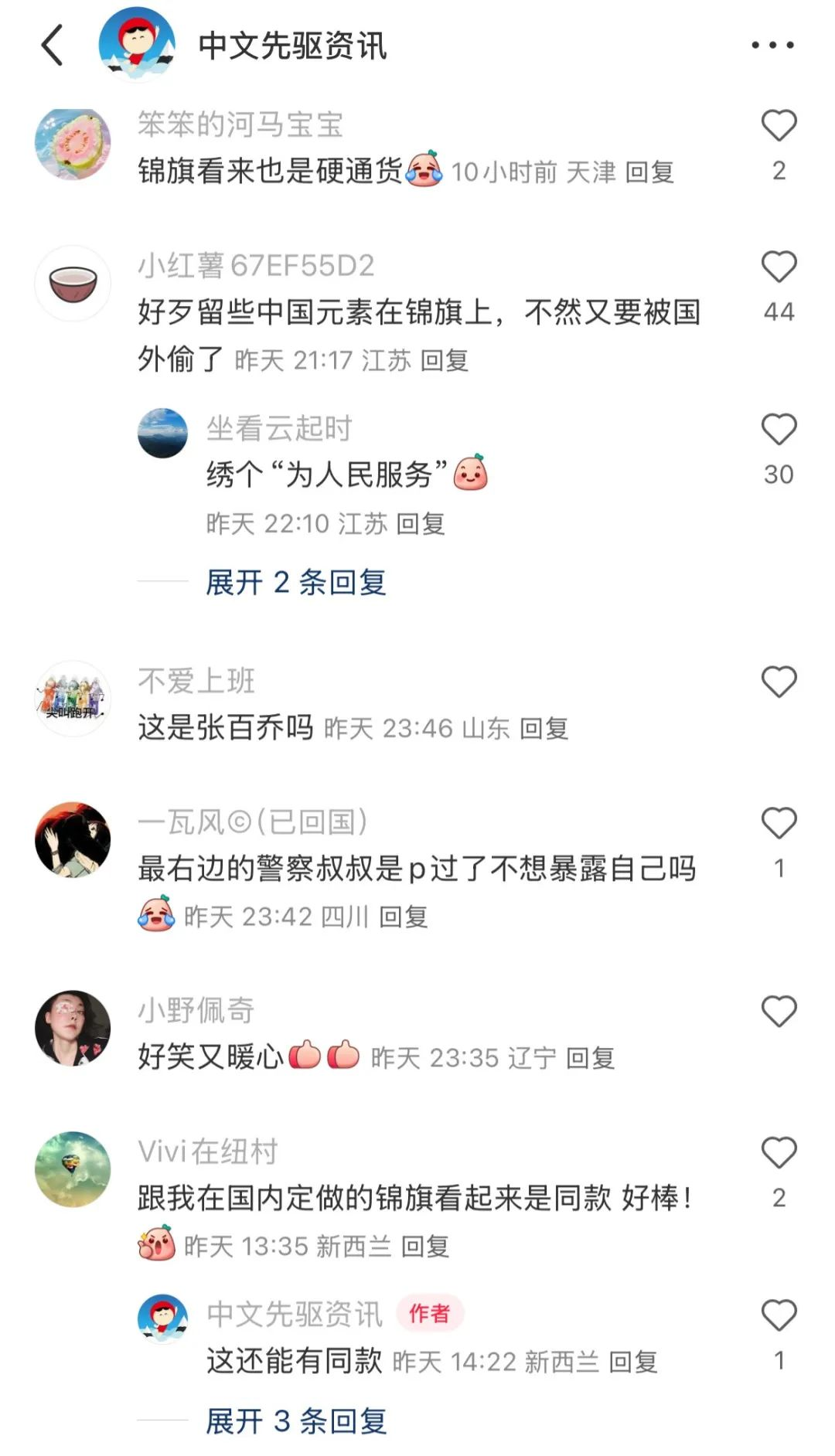The height and width of the screenshot is (1456, 835).
Task: Reply to 笨笨的河马宝宝's comment
Action: [649, 172]
